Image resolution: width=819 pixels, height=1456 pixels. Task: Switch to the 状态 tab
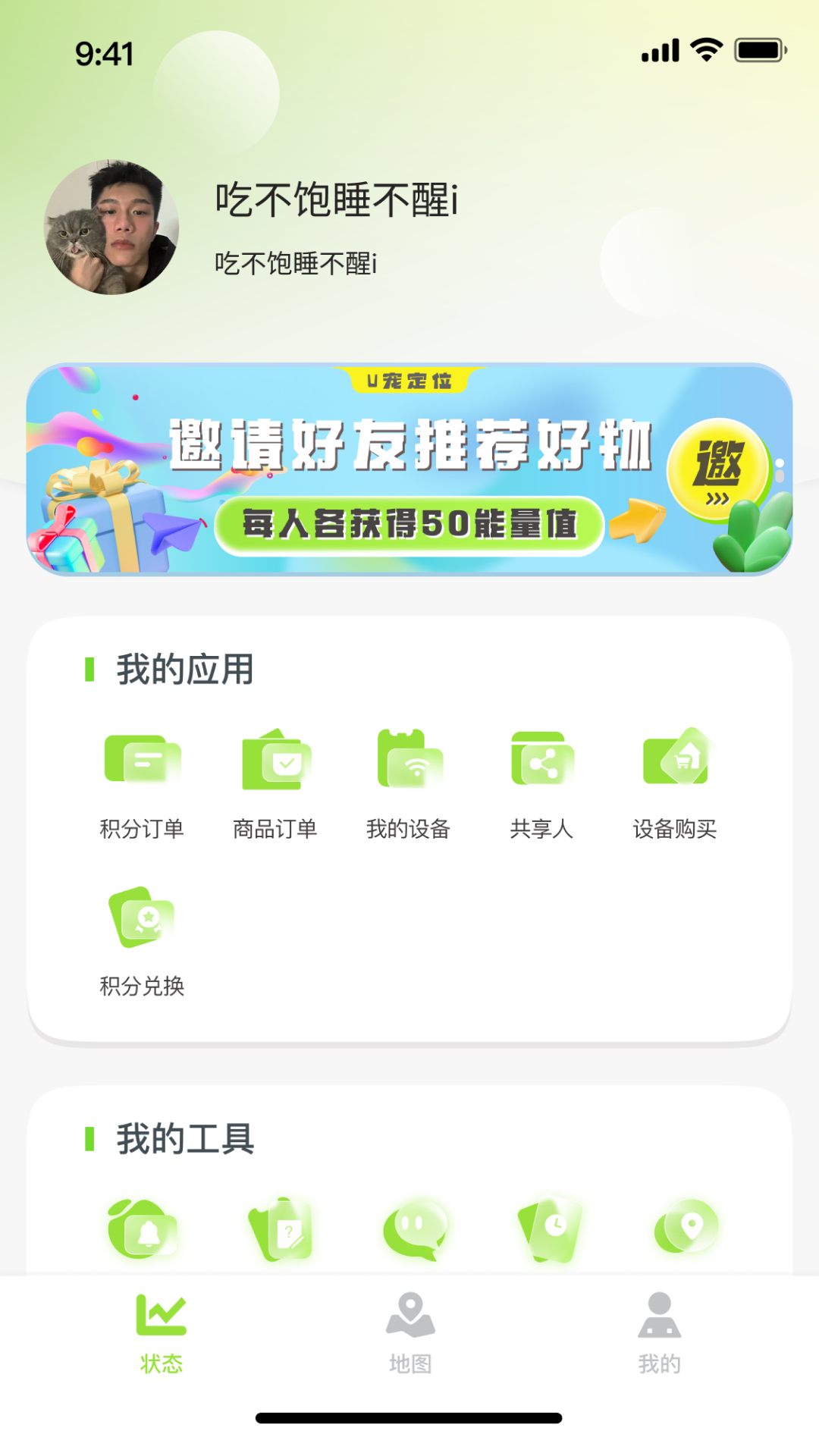[161, 1333]
